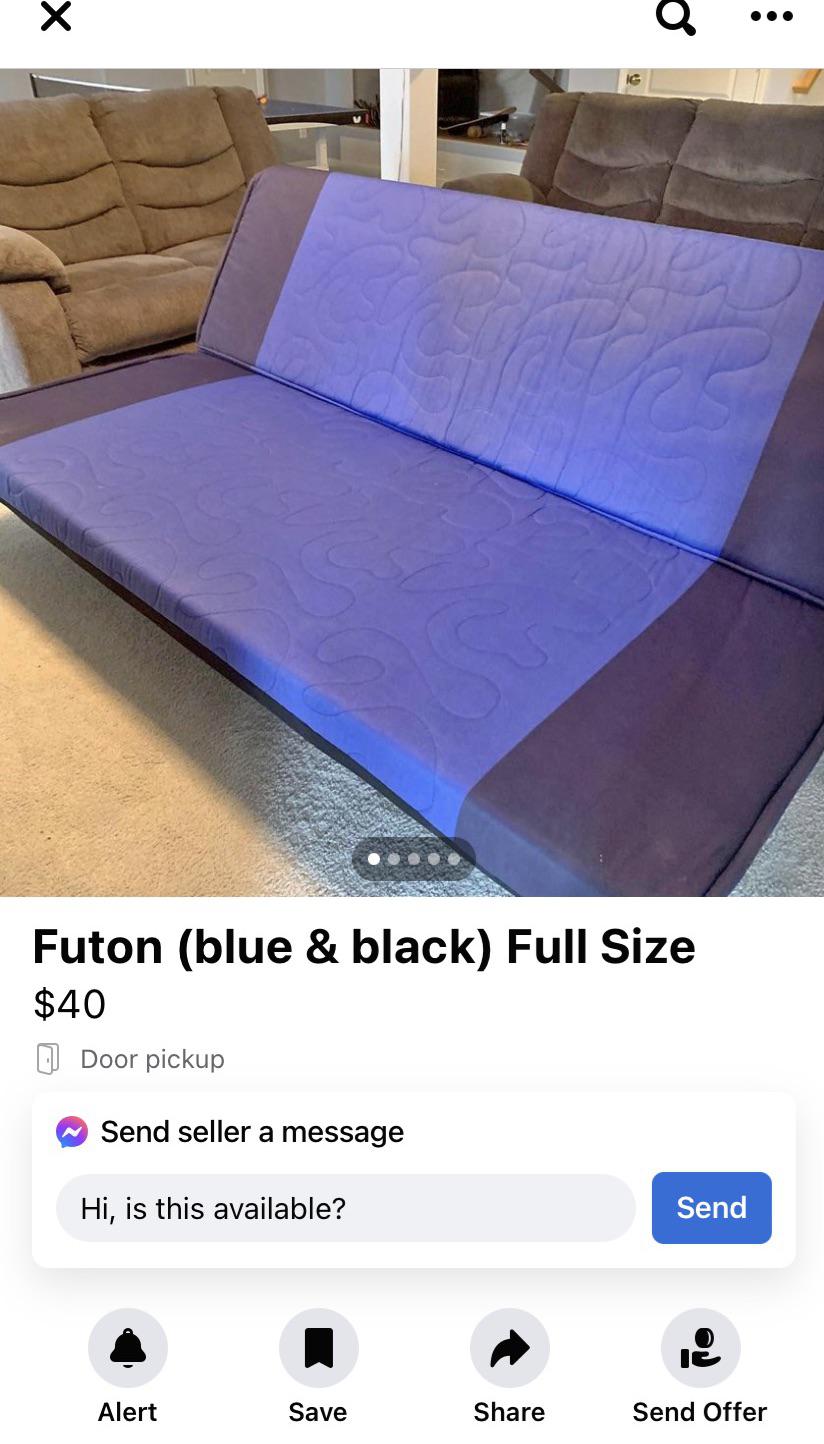
Task: Close the futon listing
Action: tap(56, 17)
